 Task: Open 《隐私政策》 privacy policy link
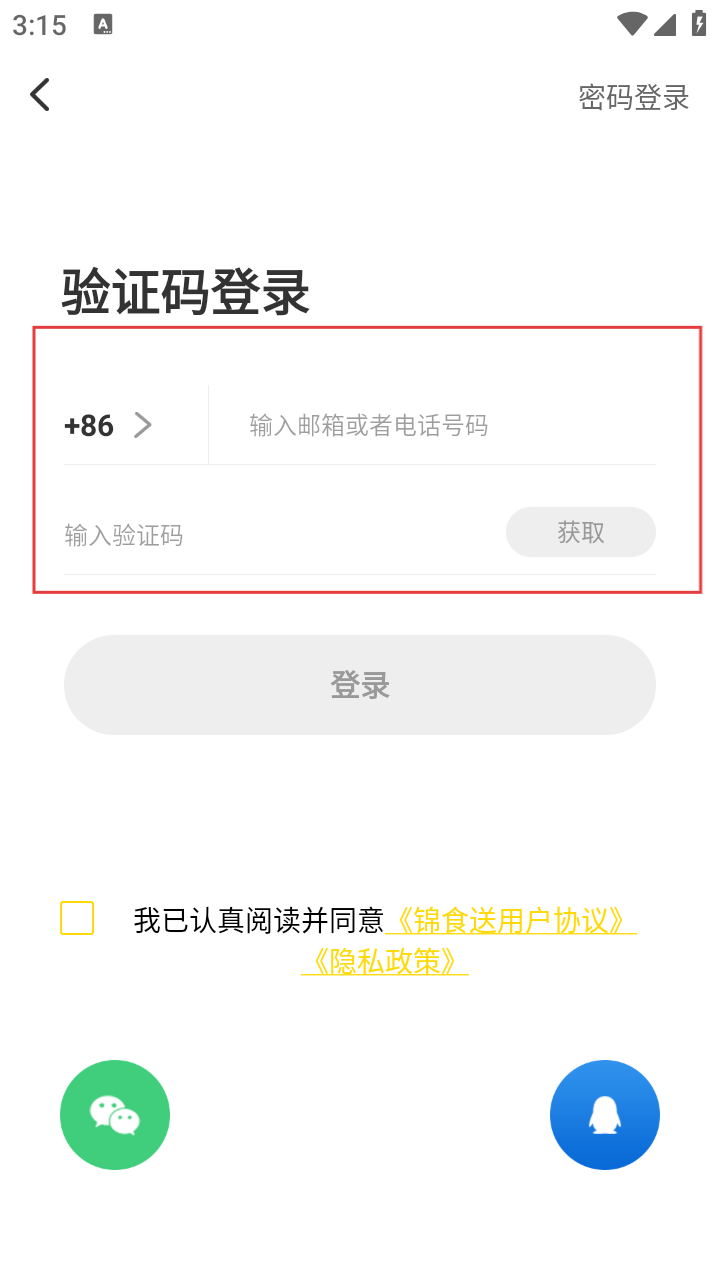385,962
